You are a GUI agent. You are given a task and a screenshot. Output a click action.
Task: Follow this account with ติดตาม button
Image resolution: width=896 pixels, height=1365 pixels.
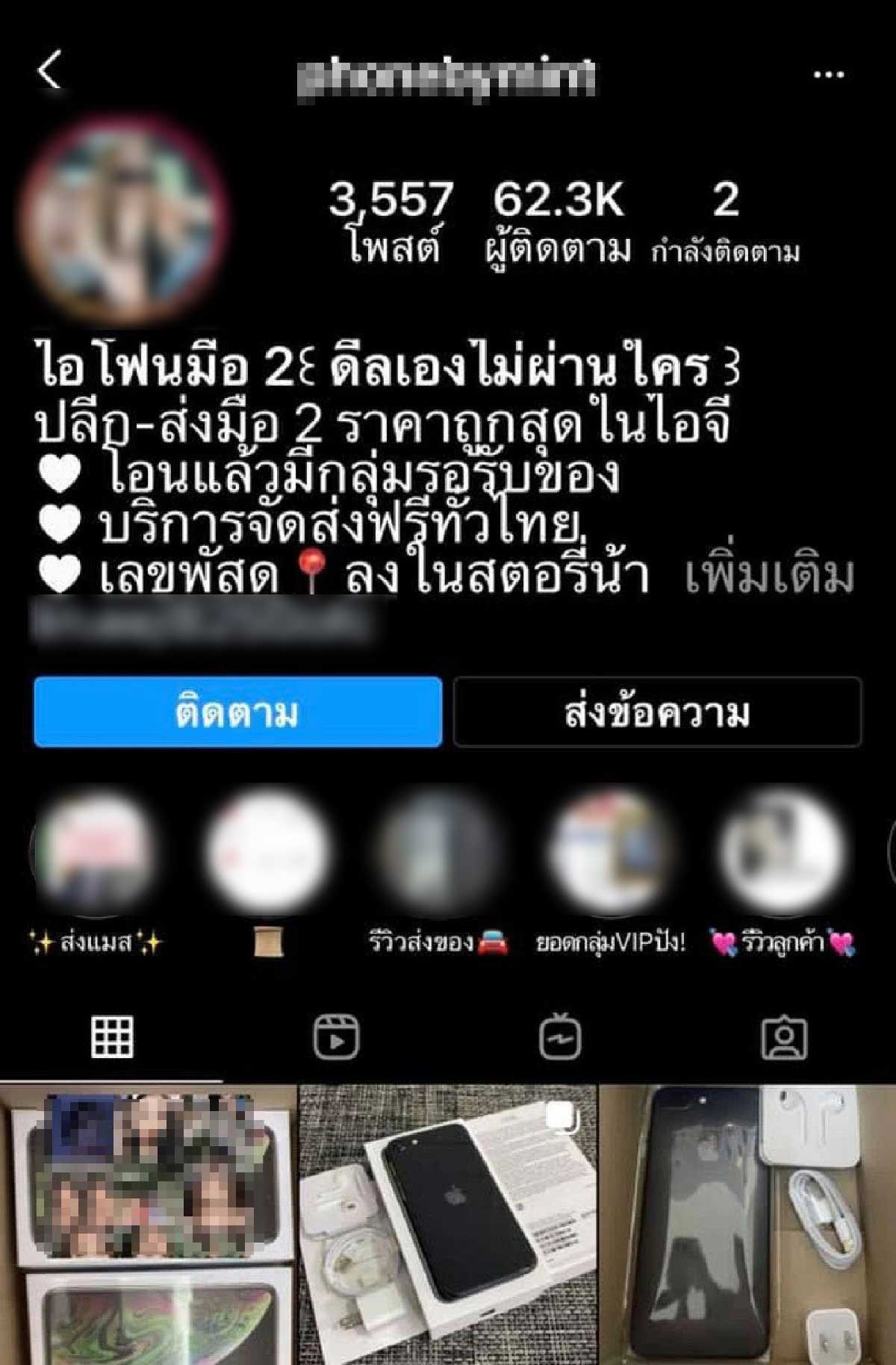tap(237, 712)
